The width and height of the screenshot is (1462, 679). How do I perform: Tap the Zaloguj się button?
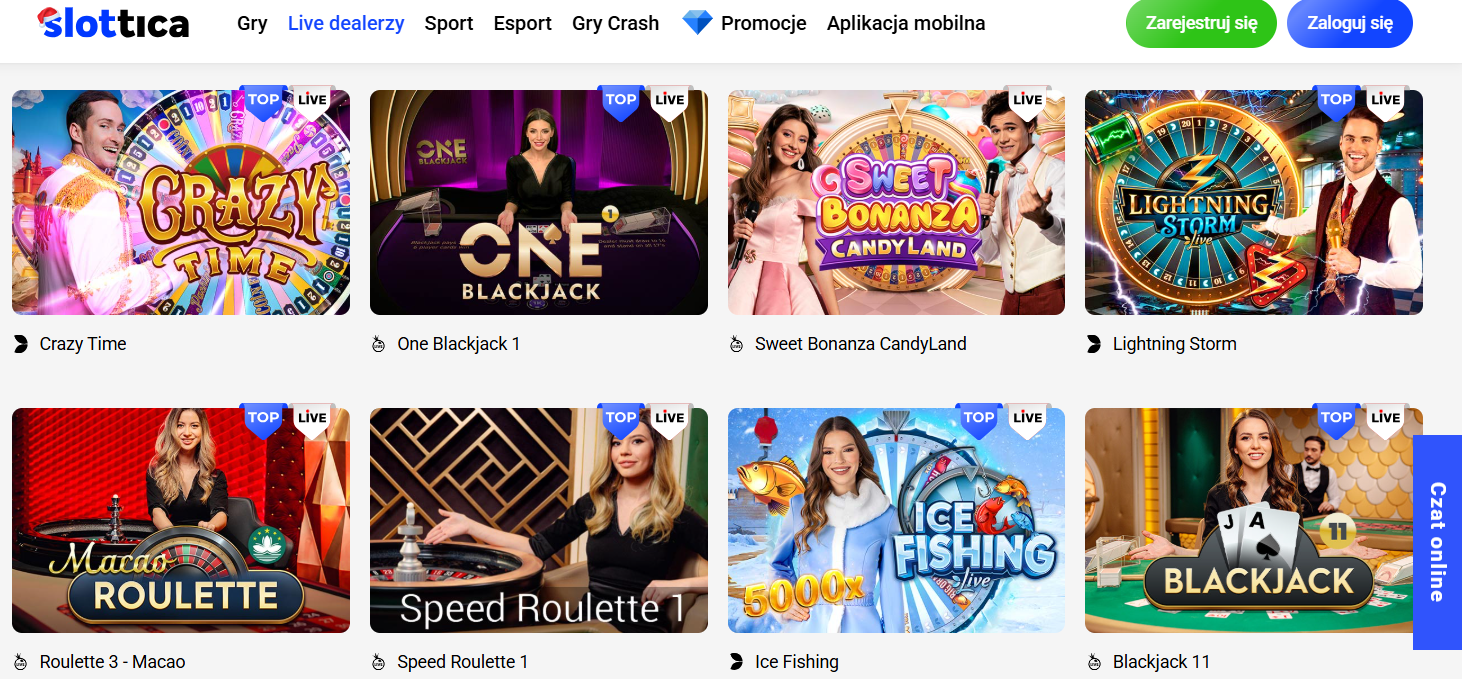point(1349,24)
